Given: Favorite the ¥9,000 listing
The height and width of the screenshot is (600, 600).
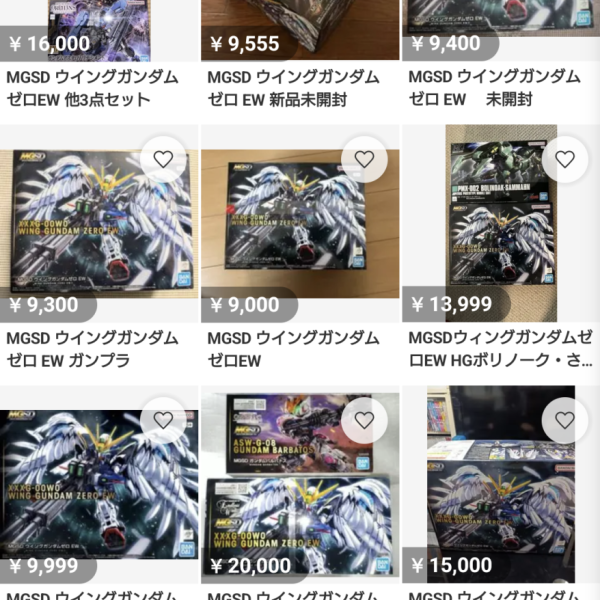Looking at the screenshot, I should pyautogui.click(x=364, y=159).
